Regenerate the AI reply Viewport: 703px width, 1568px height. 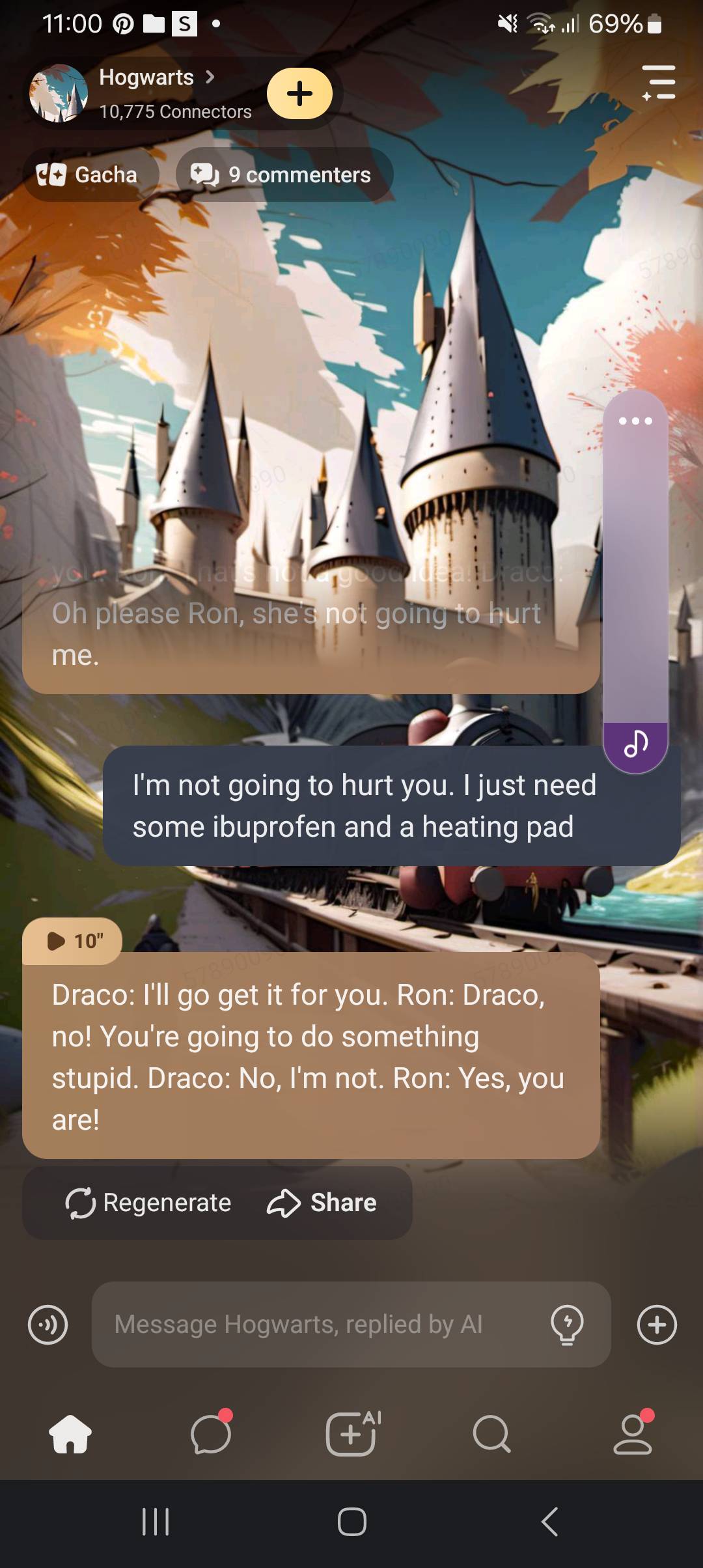pos(148,1203)
